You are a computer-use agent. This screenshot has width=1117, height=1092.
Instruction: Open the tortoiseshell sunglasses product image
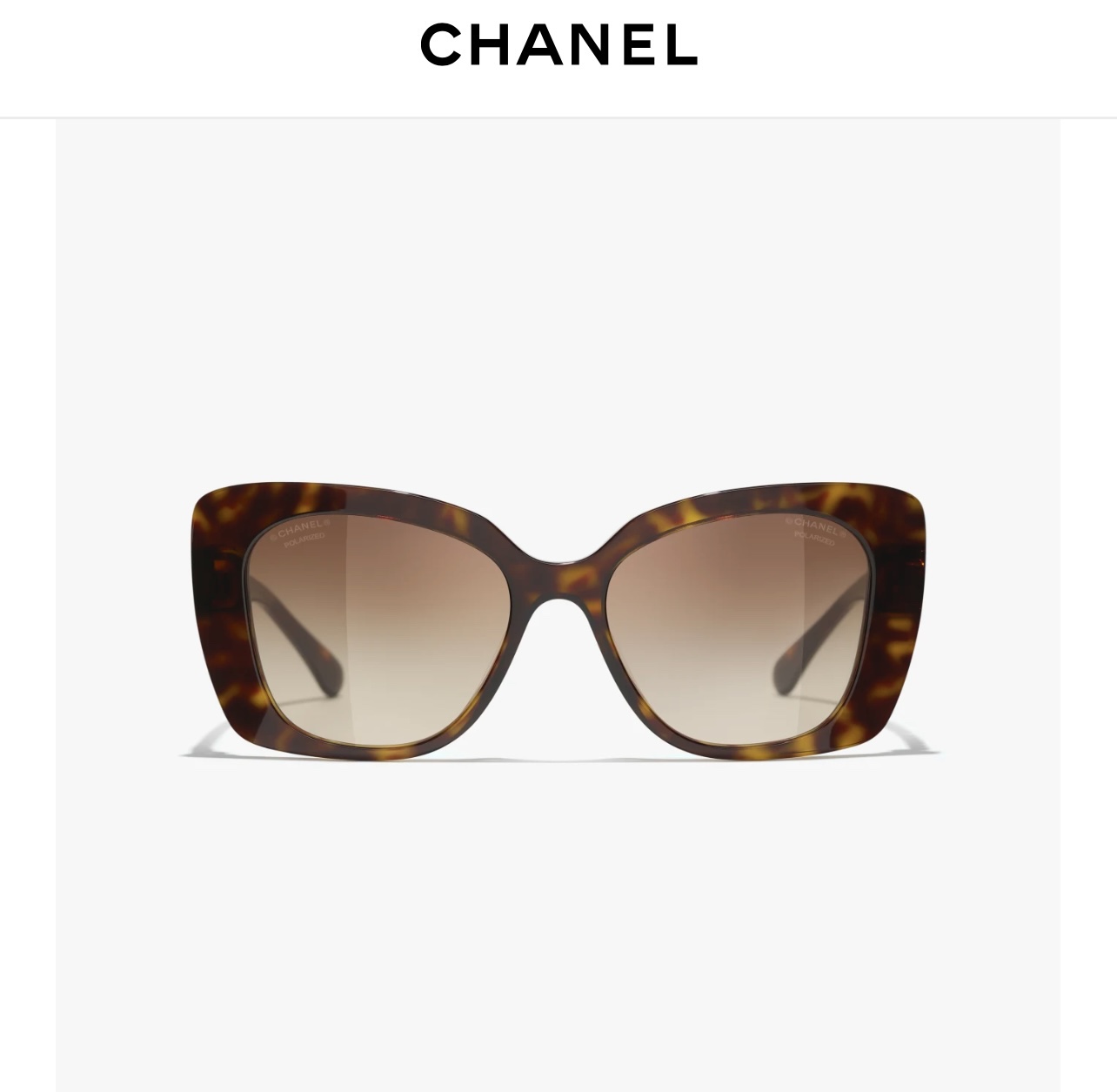(558, 620)
